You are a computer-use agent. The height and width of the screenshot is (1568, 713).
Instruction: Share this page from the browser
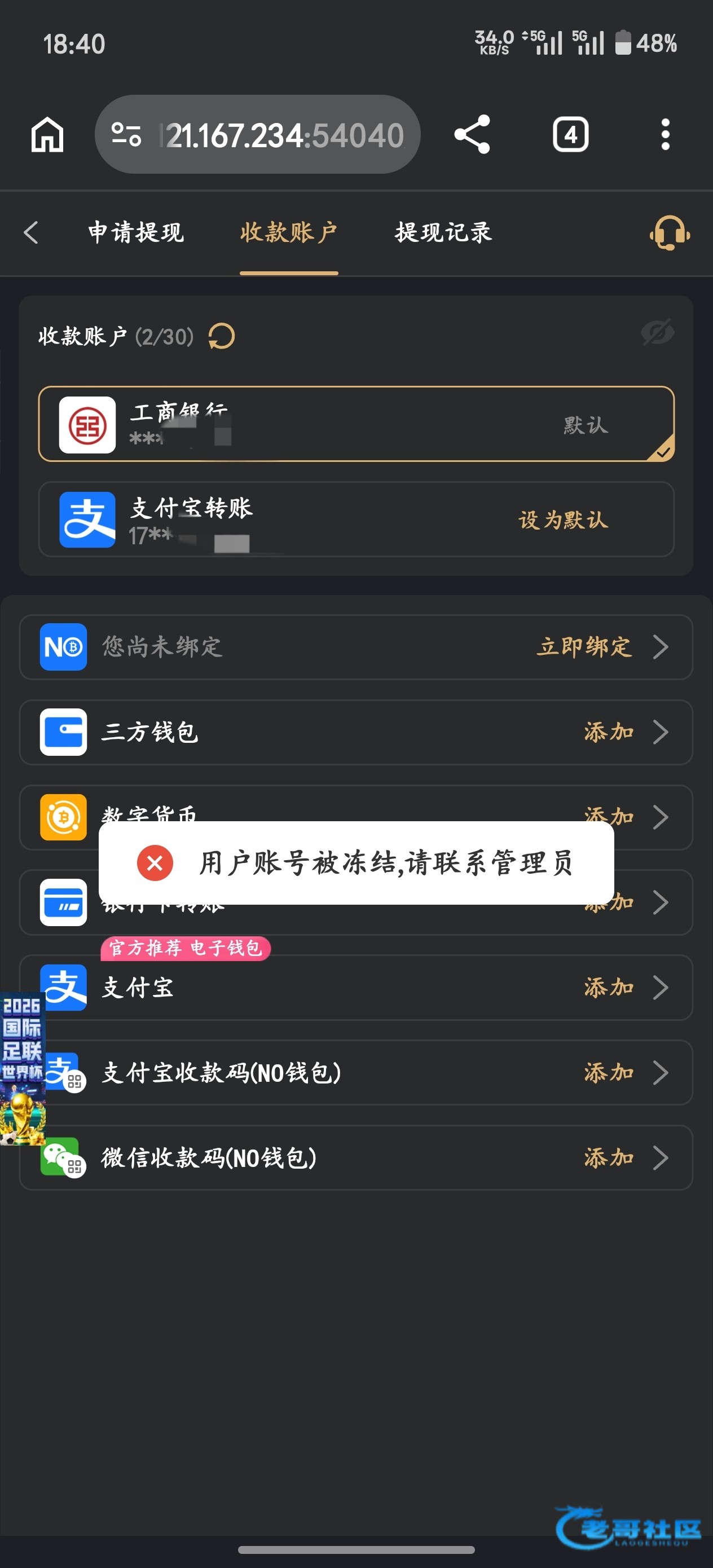pos(472,135)
